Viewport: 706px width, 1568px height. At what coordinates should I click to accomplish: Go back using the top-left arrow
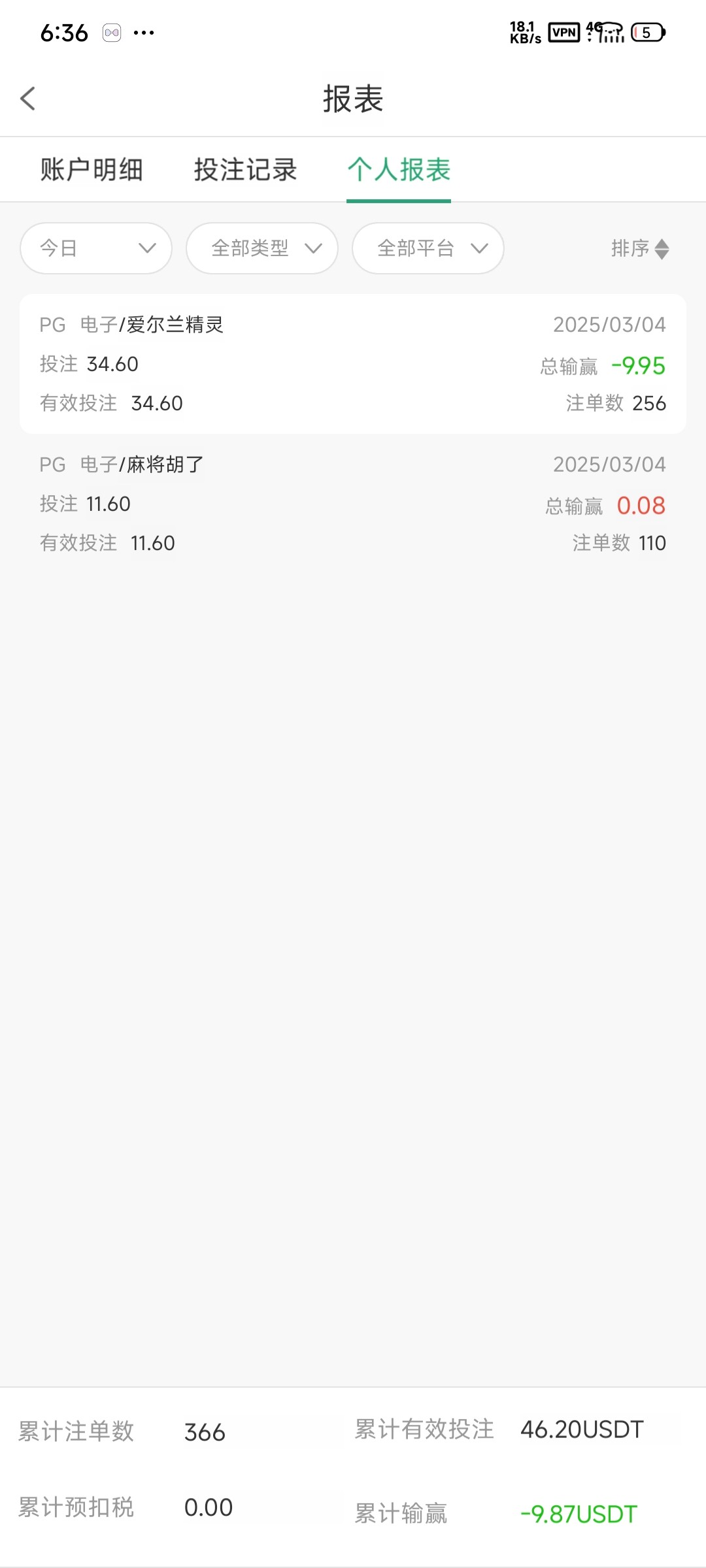[27, 99]
